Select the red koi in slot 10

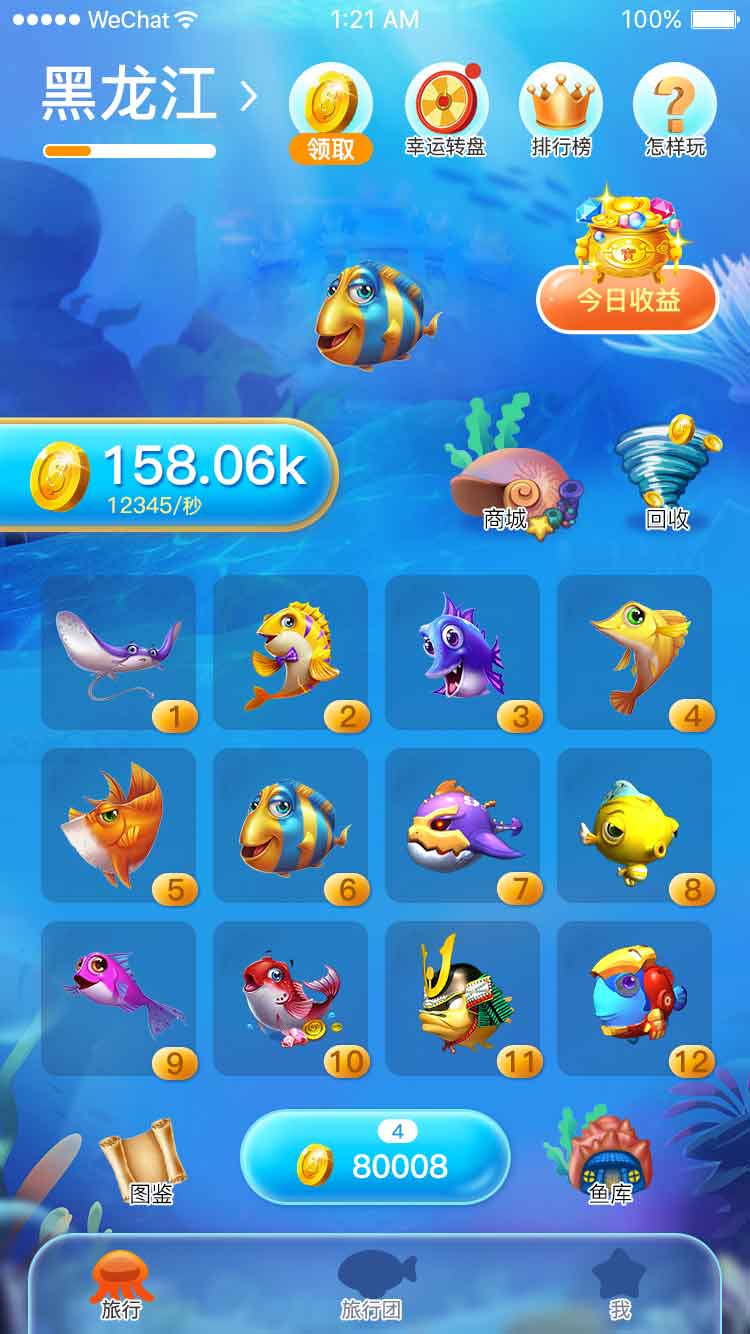pyautogui.click(x=290, y=998)
